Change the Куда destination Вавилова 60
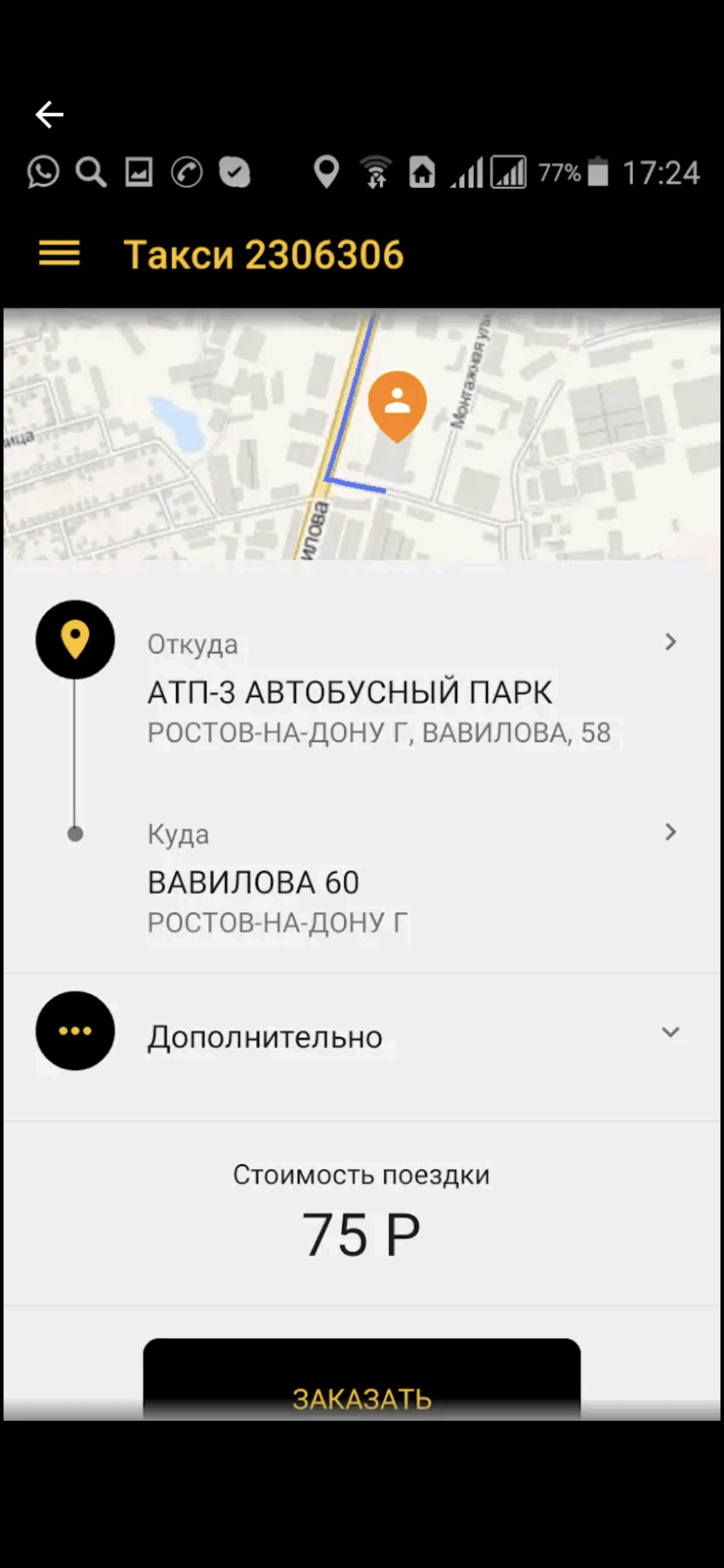724x1568 pixels. click(x=377, y=882)
